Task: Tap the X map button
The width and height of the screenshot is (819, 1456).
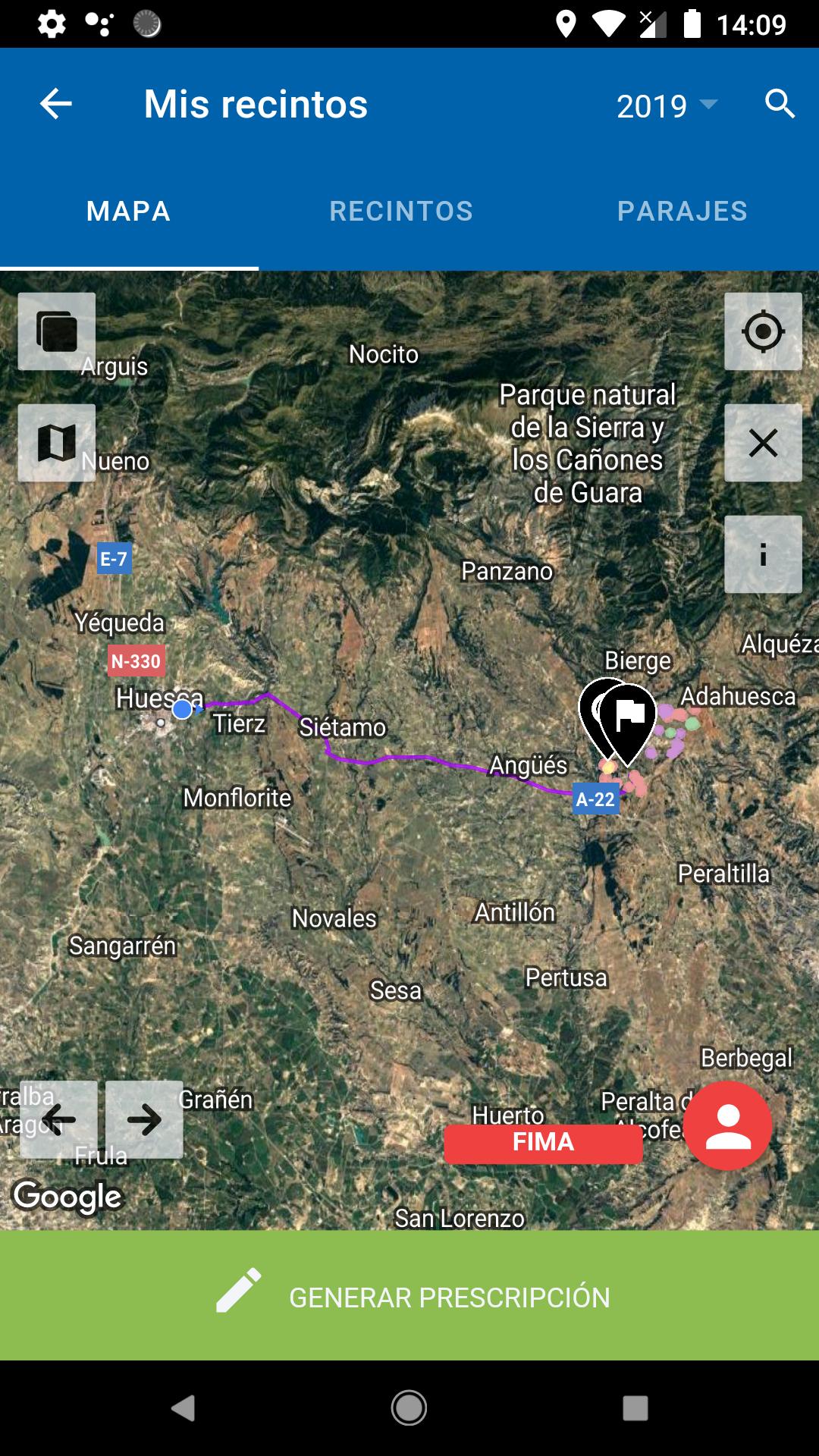Action: click(763, 443)
